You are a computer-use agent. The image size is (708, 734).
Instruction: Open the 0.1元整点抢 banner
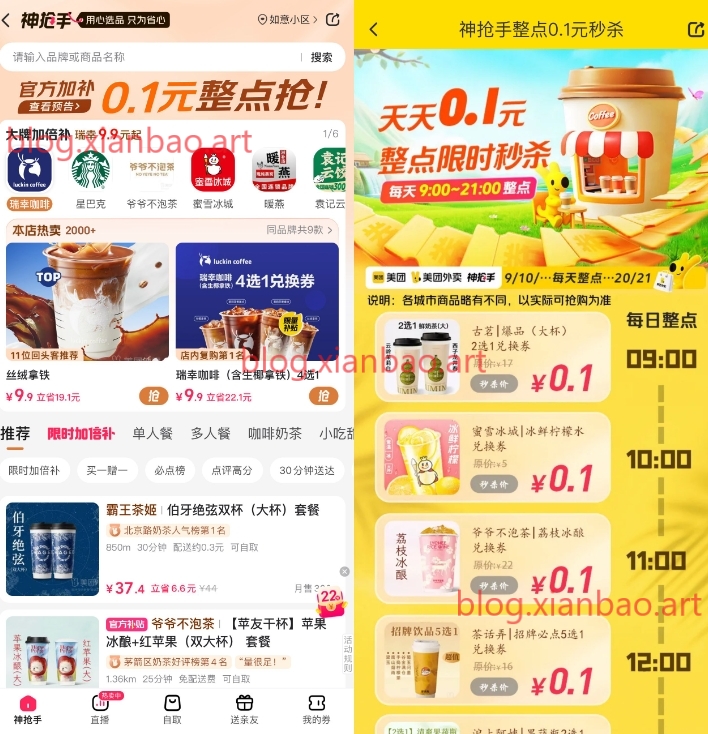[176, 96]
